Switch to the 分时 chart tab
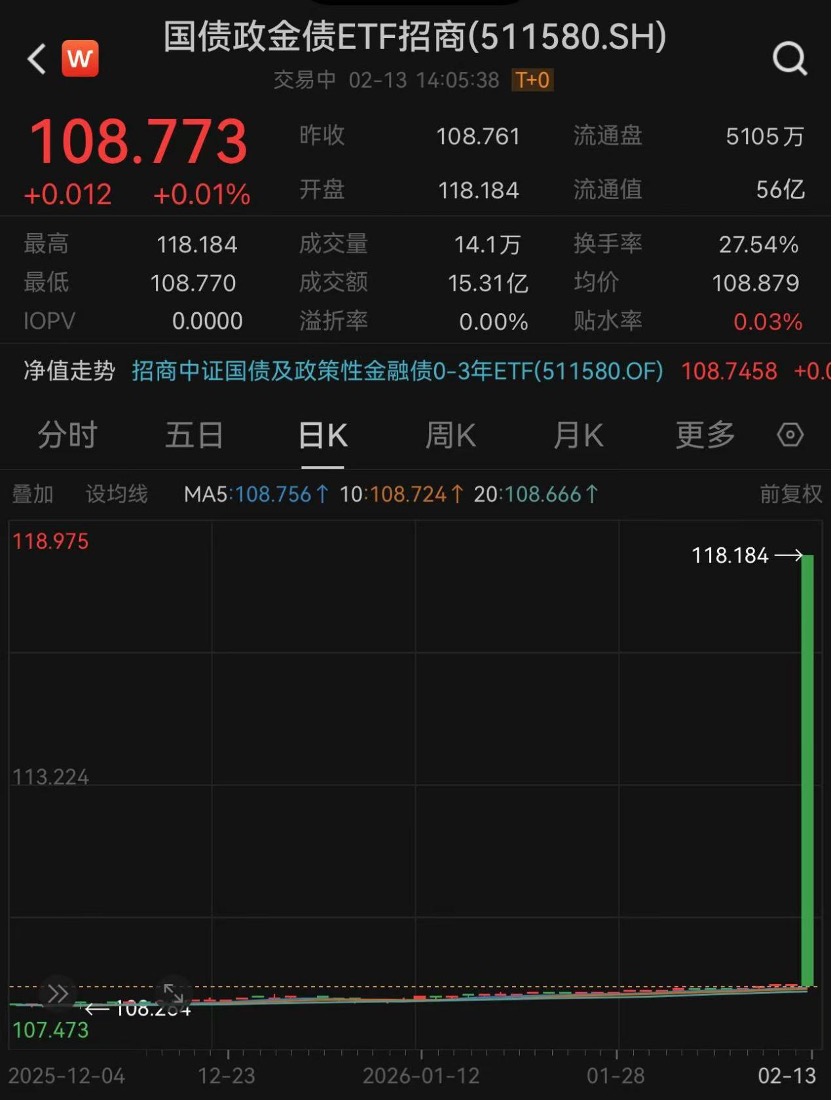This screenshot has width=832, height=1100. (67, 435)
